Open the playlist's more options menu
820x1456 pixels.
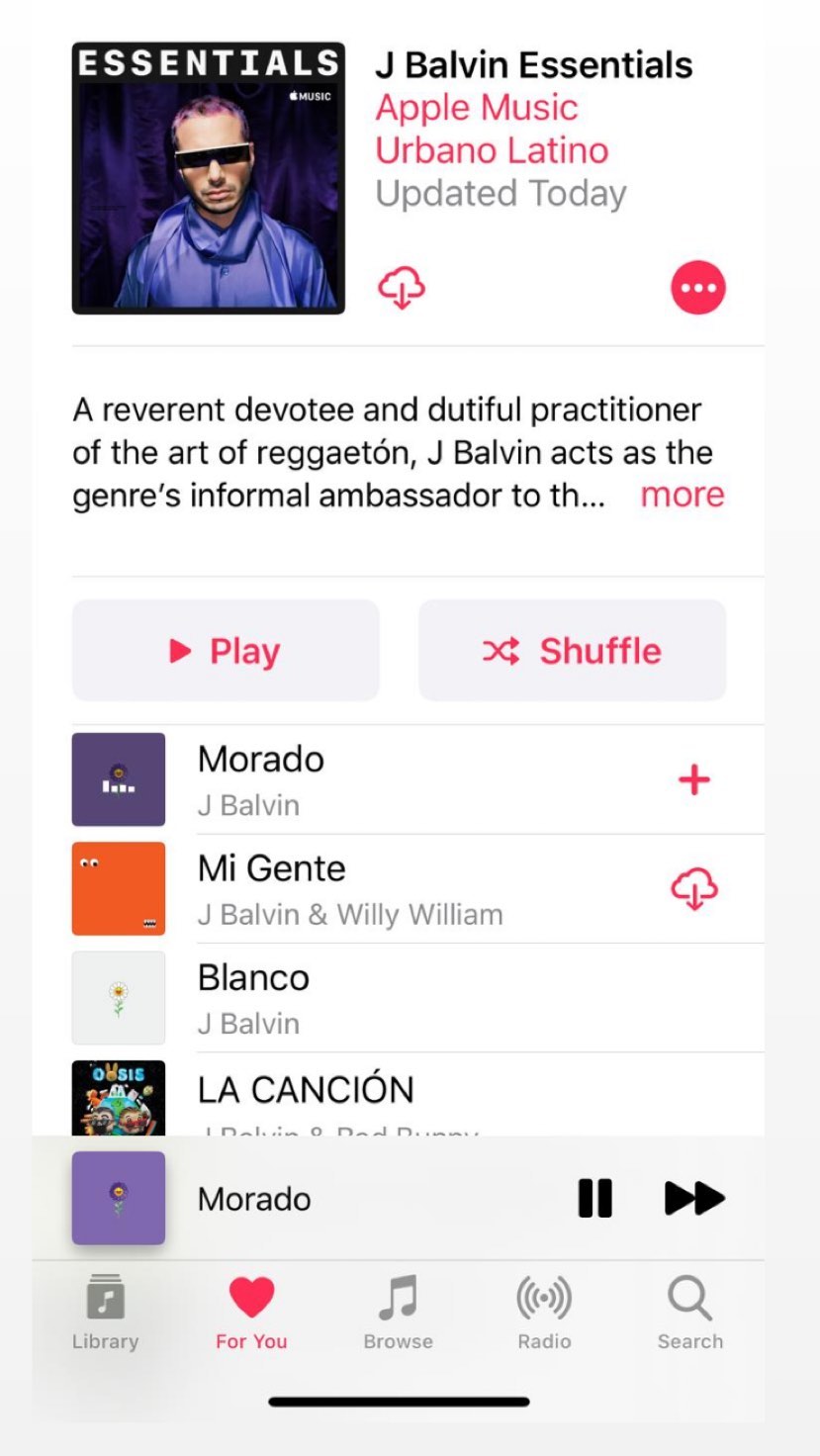[698, 288]
